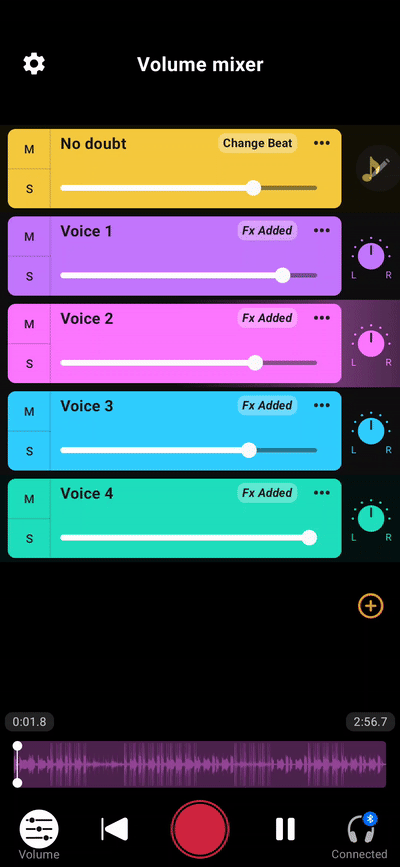
Task: Open Voice 2 overflow menu
Action: pos(321,318)
